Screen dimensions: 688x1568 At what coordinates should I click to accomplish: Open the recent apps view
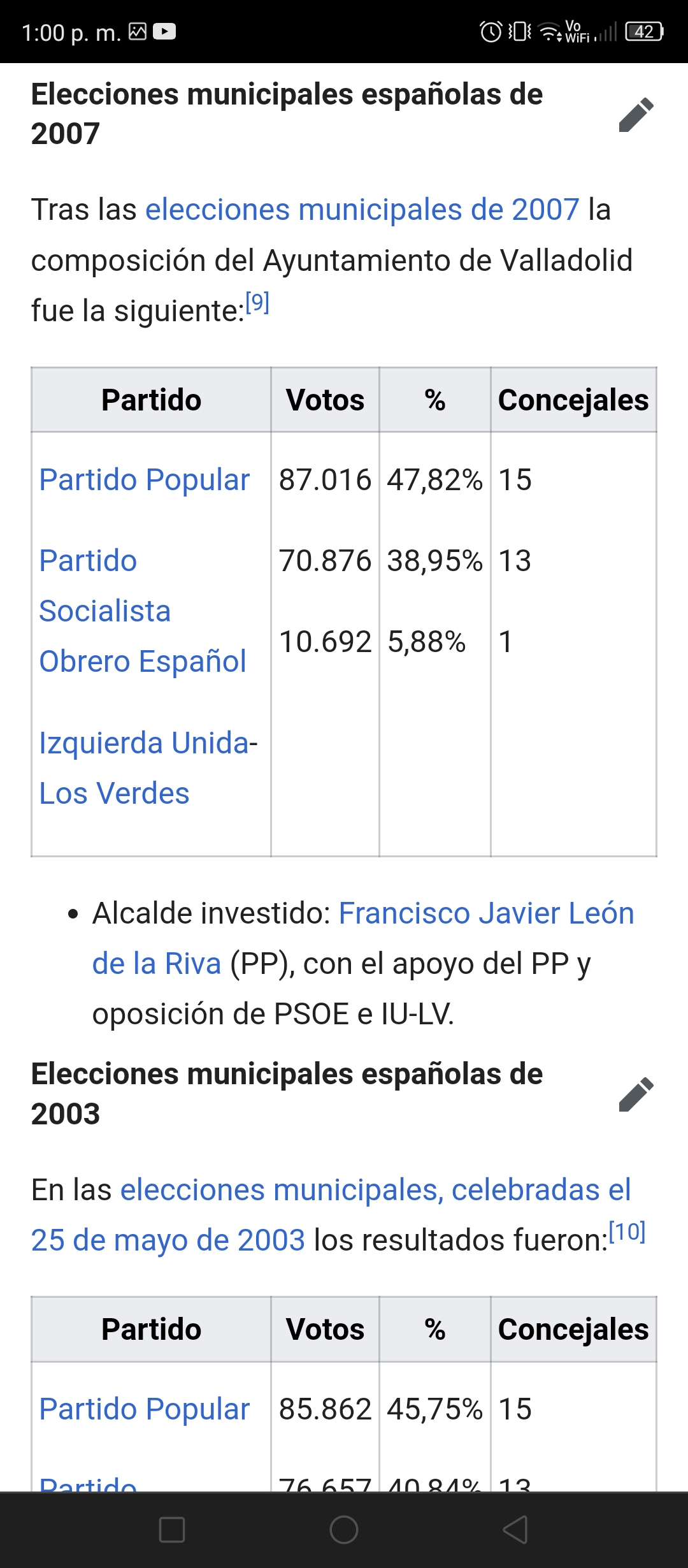[172, 1530]
